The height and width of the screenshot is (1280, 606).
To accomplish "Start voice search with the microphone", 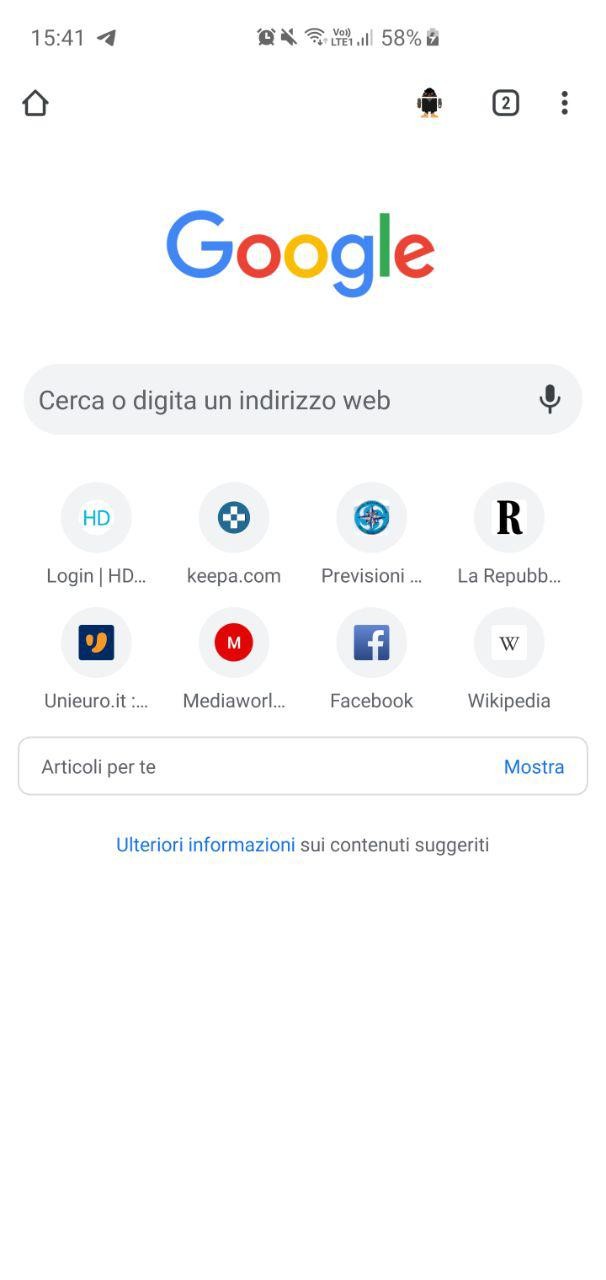I will click(x=549, y=400).
